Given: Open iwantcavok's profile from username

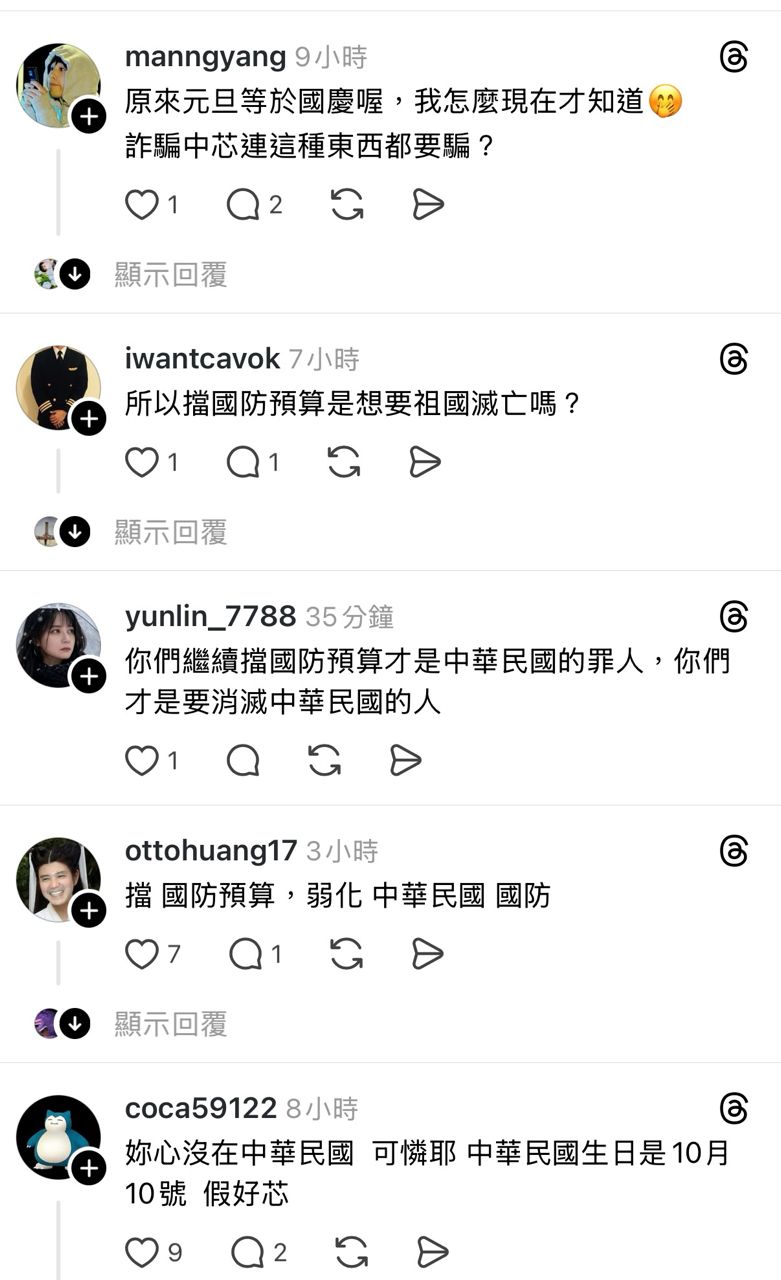Looking at the screenshot, I should point(202,358).
